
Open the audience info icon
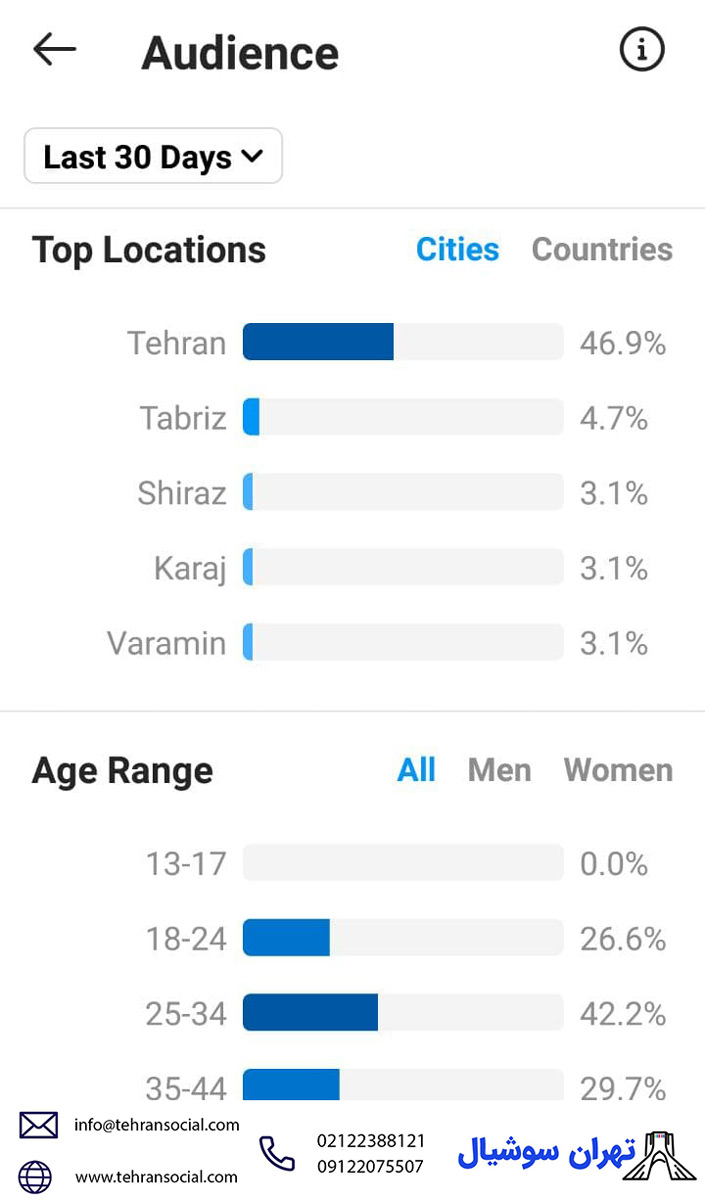[x=642, y=49]
